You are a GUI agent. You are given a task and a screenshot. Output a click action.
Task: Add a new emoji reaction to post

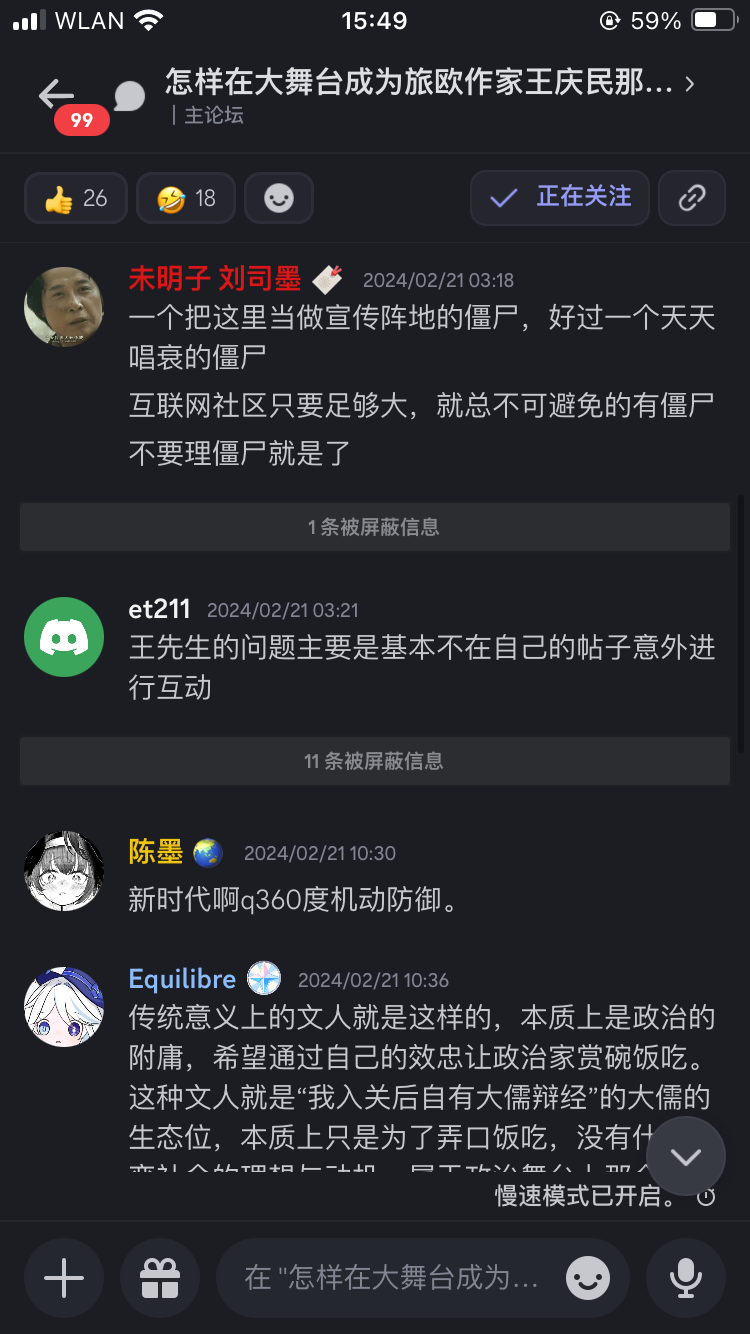pos(279,198)
